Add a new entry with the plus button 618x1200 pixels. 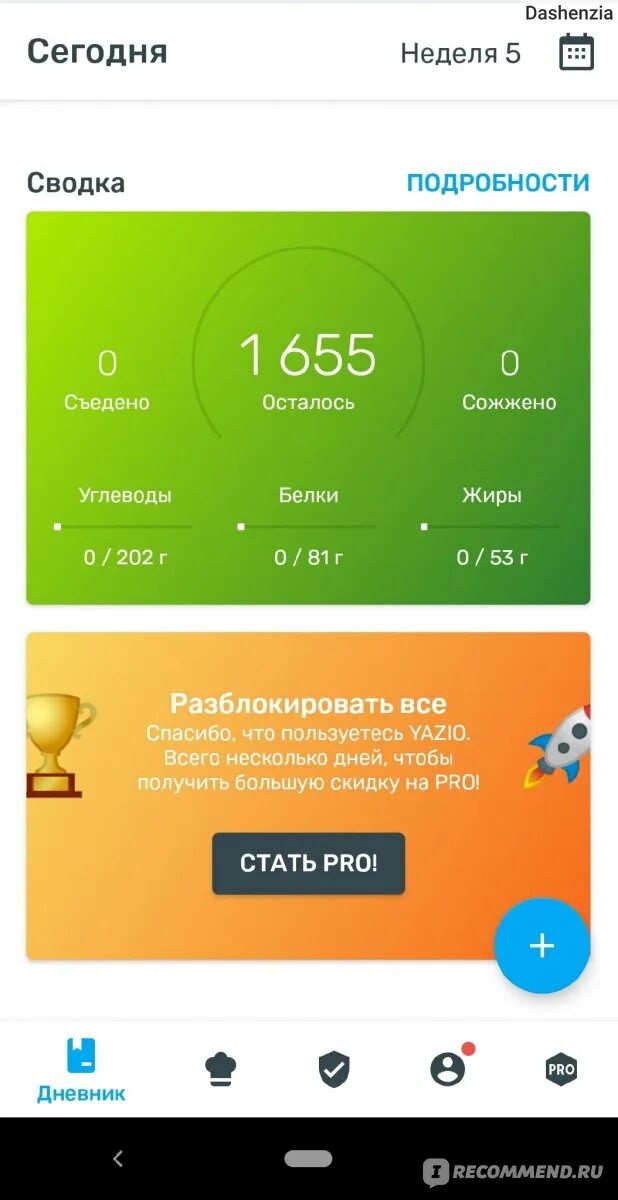pos(542,946)
